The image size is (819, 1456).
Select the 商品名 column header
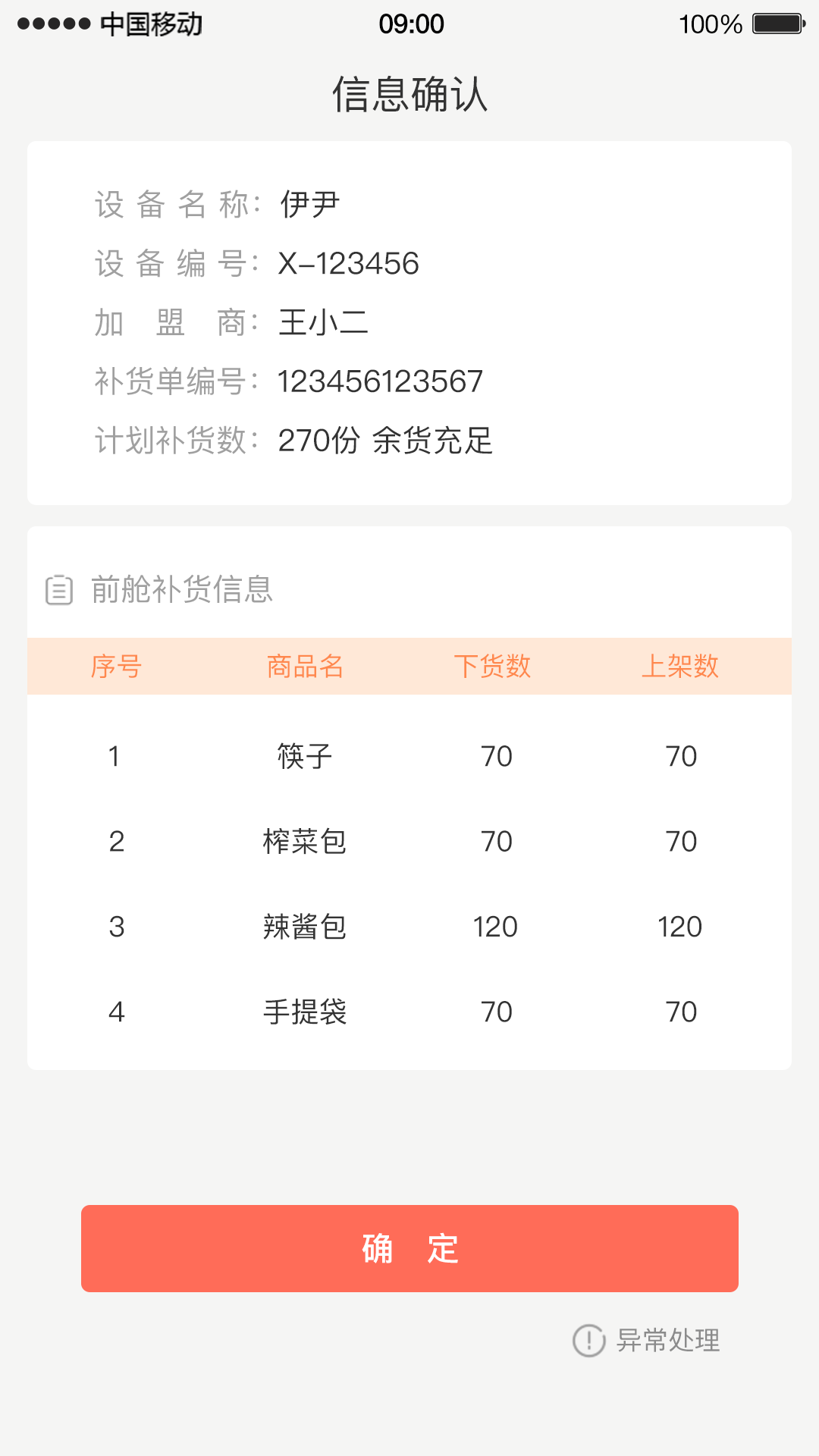303,666
